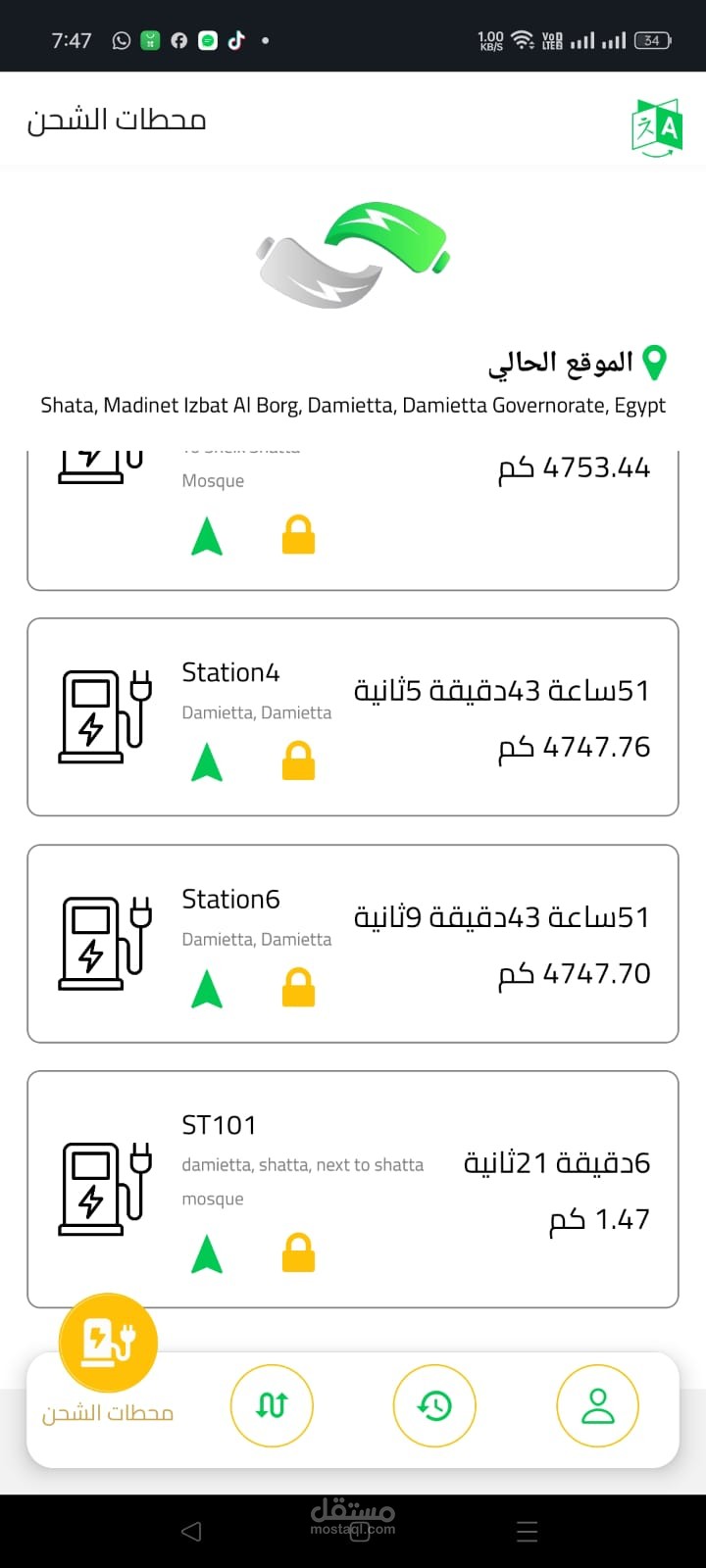This screenshot has height=1568, width=706.
Task: Open the Station4 card
Action: 353,715
